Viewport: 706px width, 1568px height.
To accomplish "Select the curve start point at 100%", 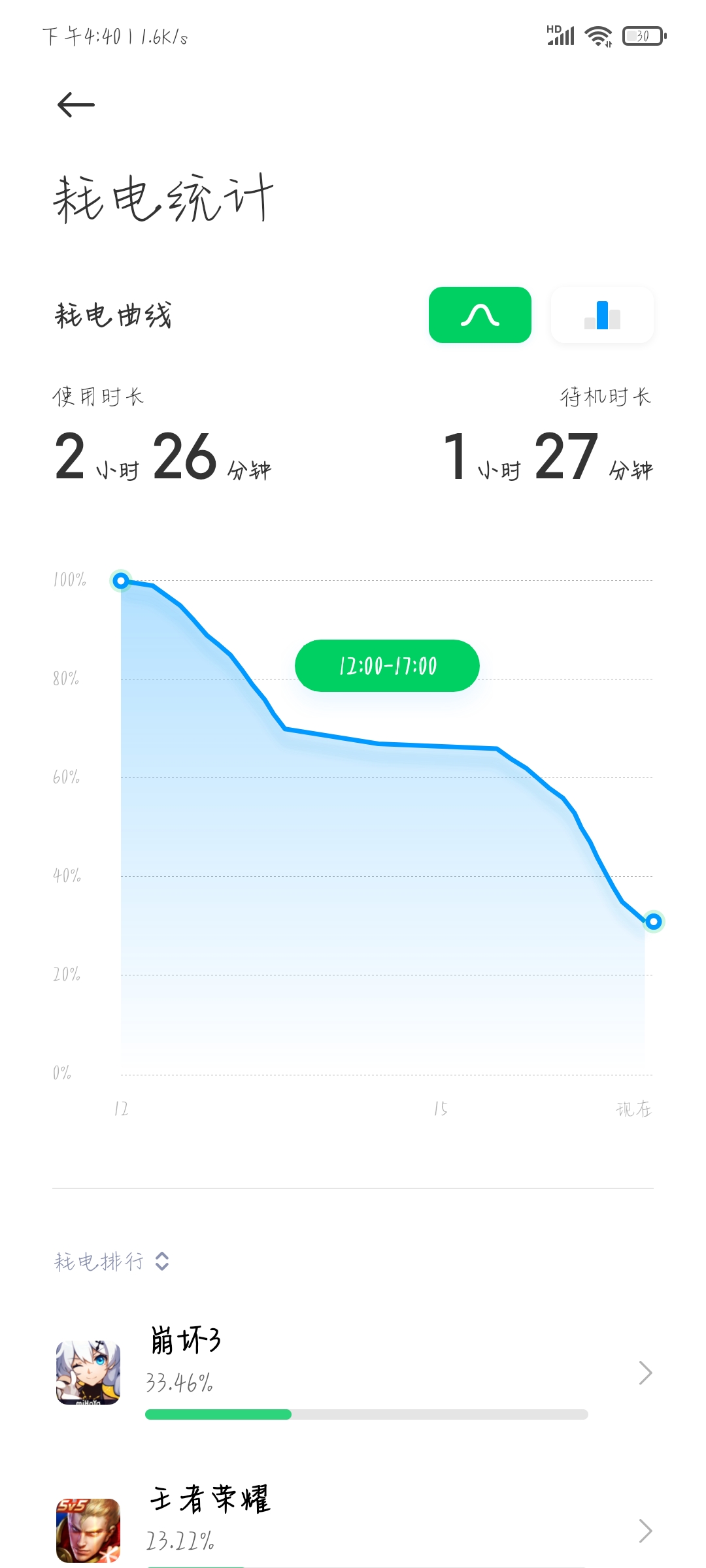I will pyautogui.click(x=120, y=580).
